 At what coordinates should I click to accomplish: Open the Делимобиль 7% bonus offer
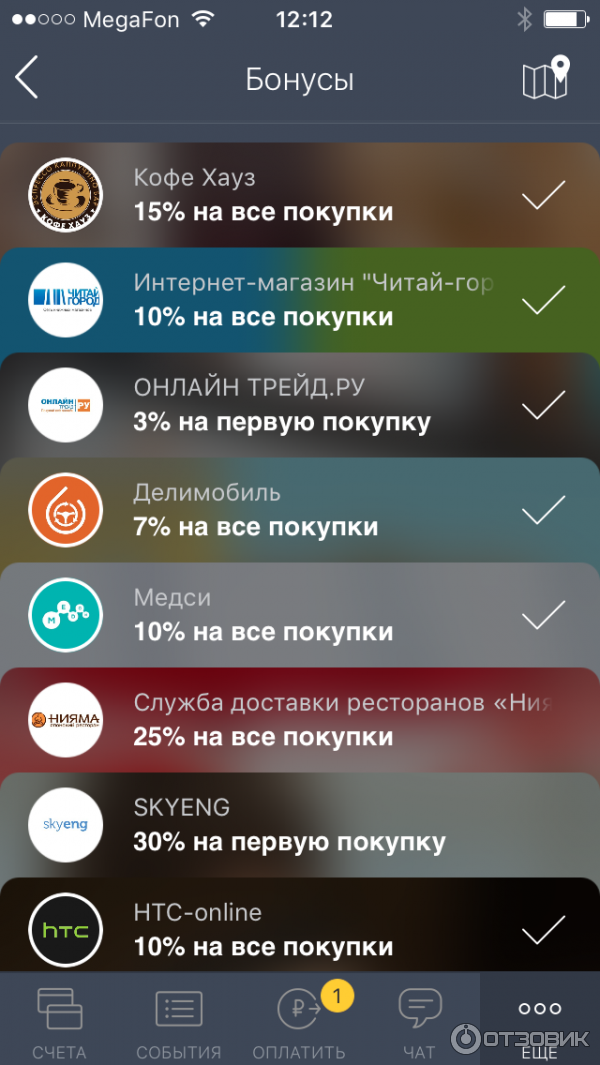300,510
